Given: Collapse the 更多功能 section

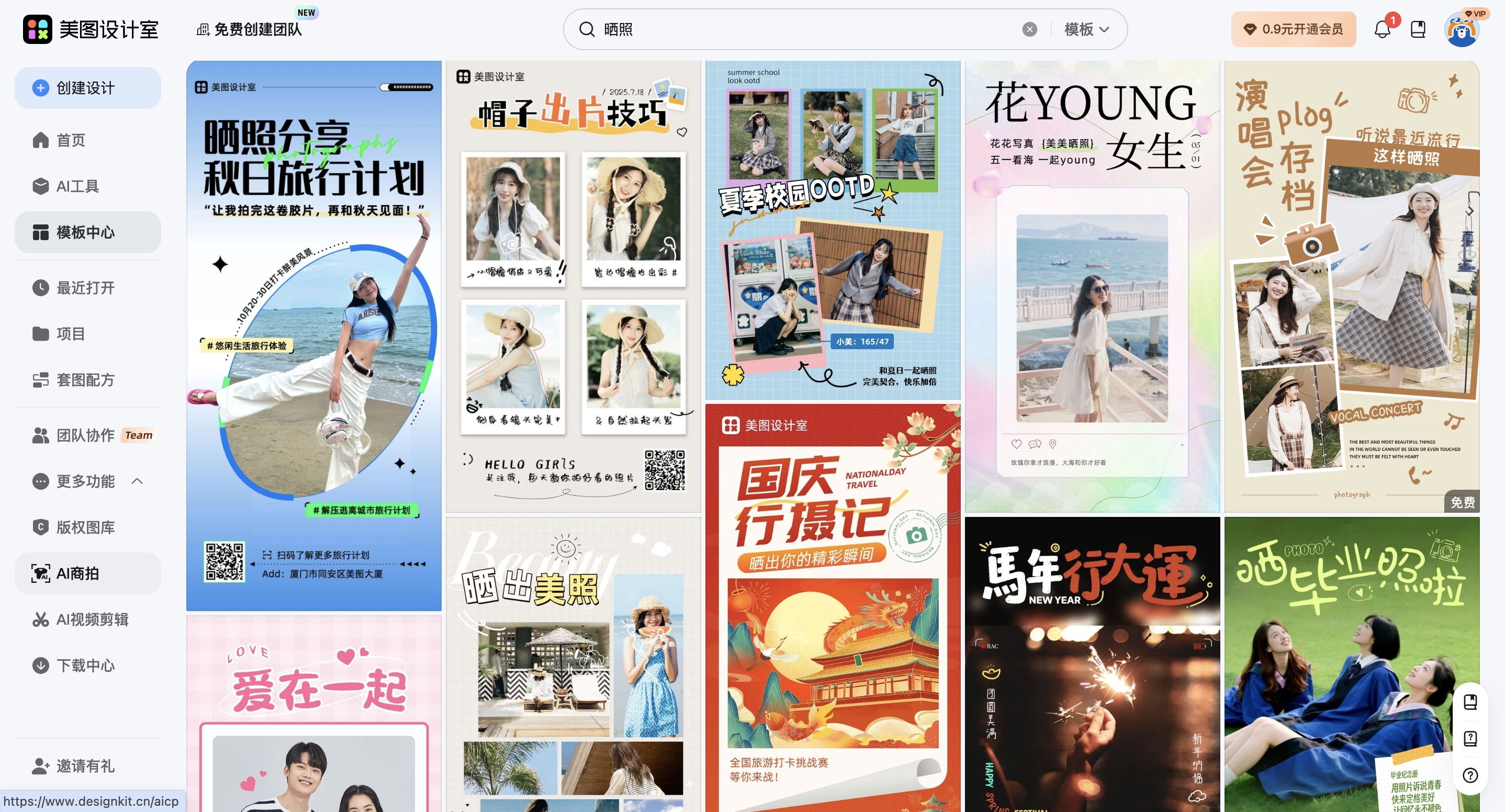Looking at the screenshot, I should click(137, 481).
